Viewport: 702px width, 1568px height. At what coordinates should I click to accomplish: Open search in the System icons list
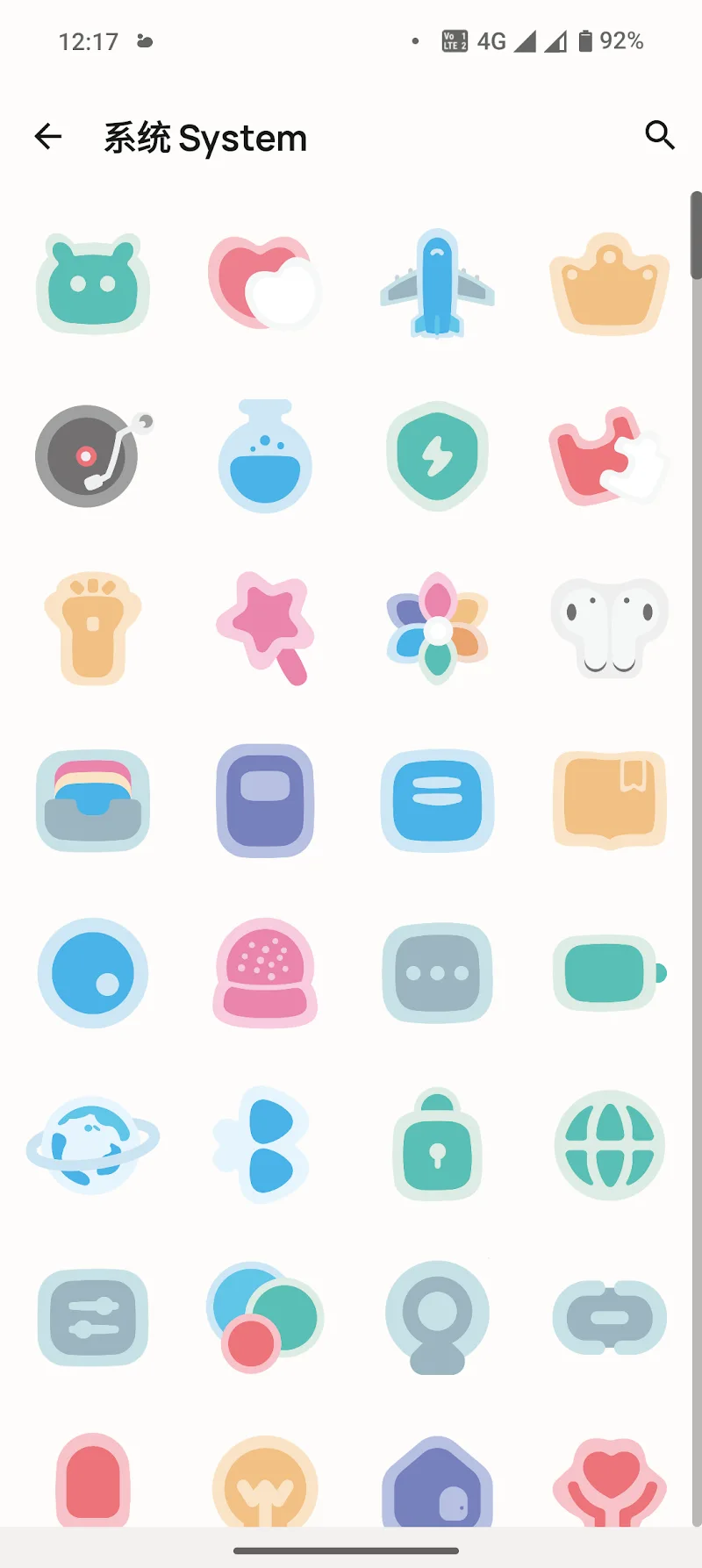tap(659, 135)
